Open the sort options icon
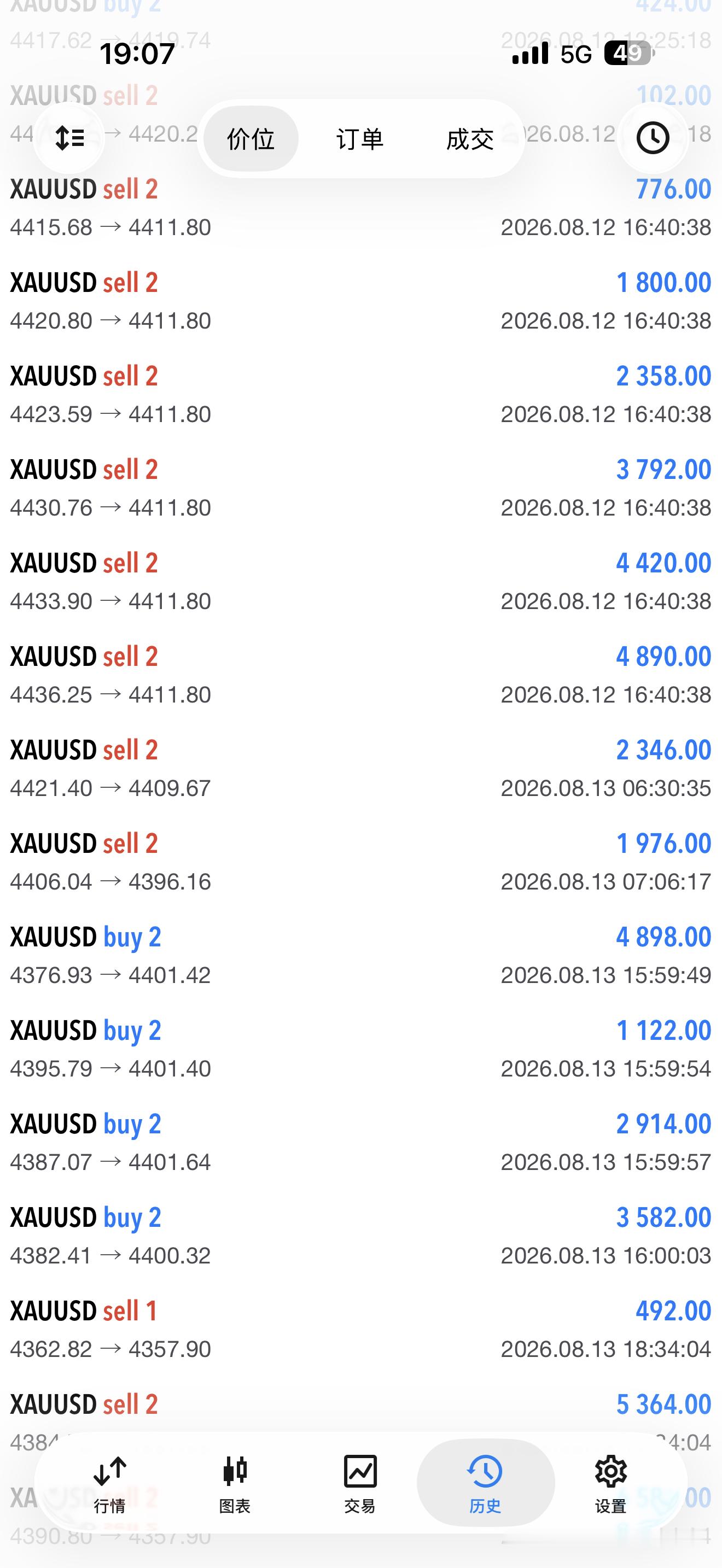Screen dimensions: 722x1568 coord(69,138)
